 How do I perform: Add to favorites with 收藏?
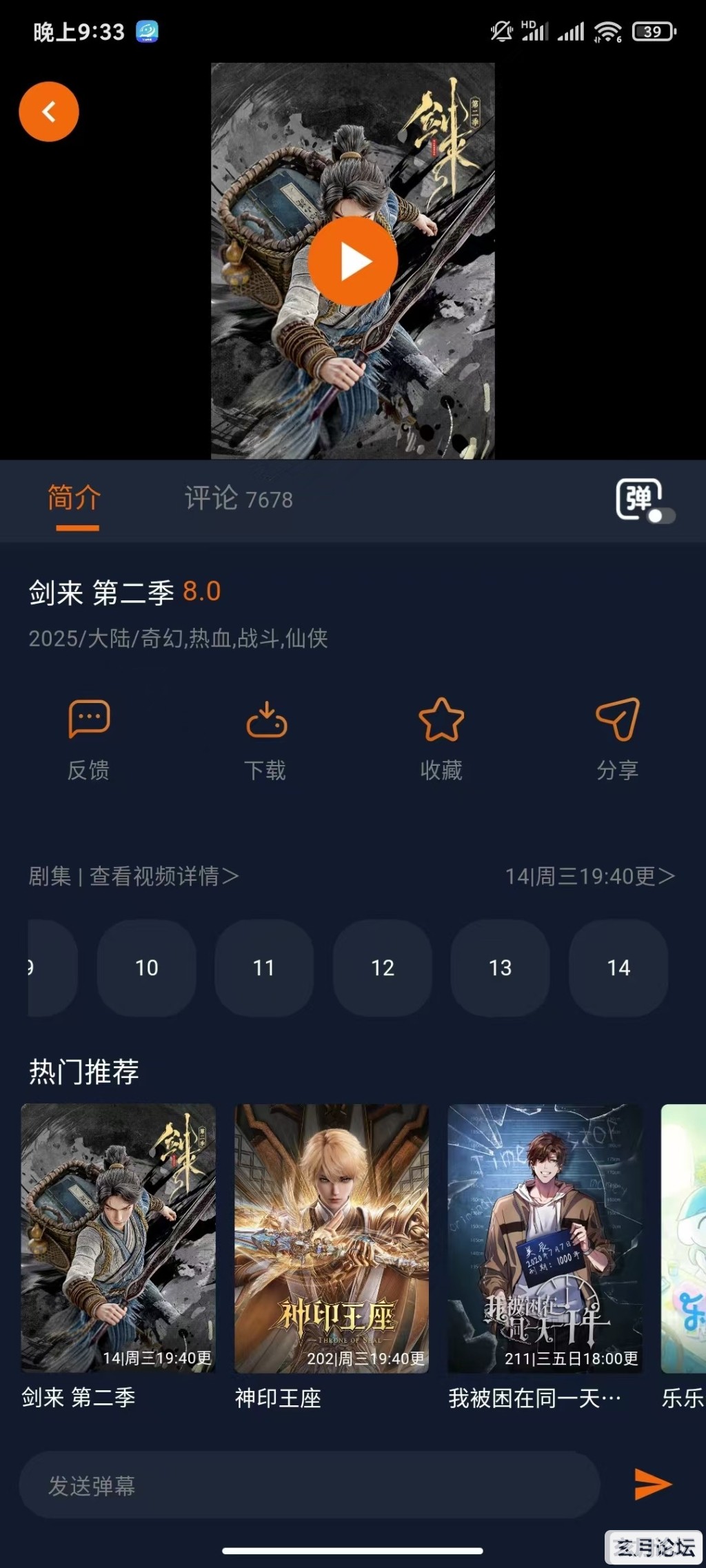tap(441, 740)
